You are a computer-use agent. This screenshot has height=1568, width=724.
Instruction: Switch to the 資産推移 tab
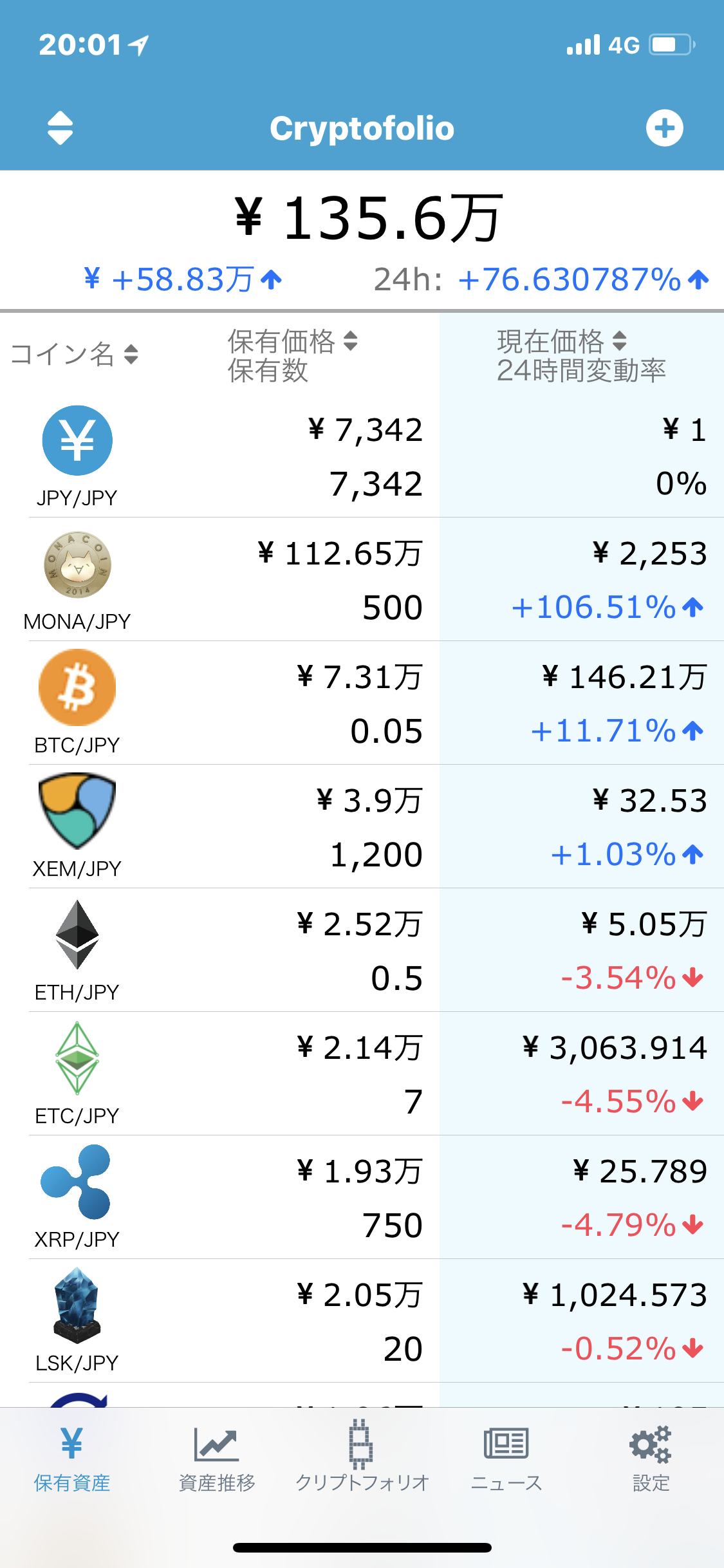click(x=217, y=1459)
